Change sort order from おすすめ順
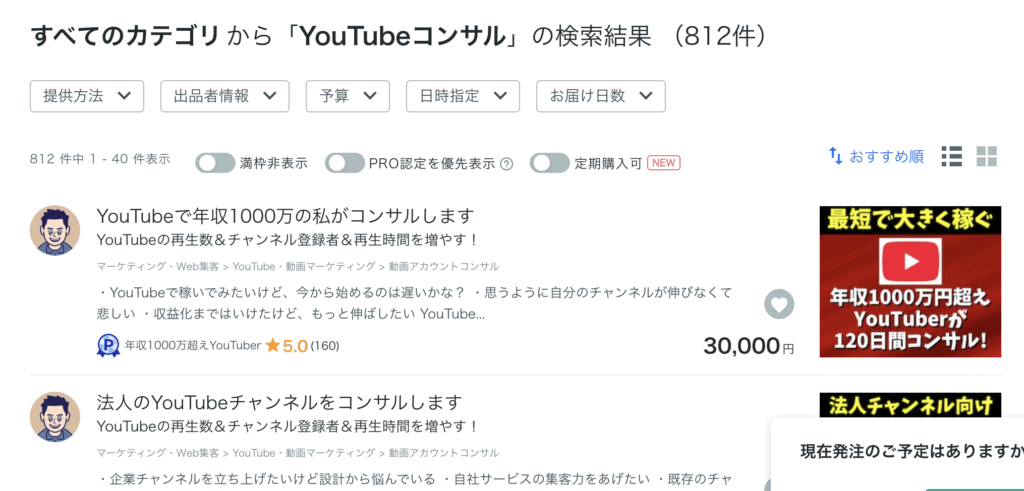Image resolution: width=1024 pixels, height=491 pixels. 876,156
